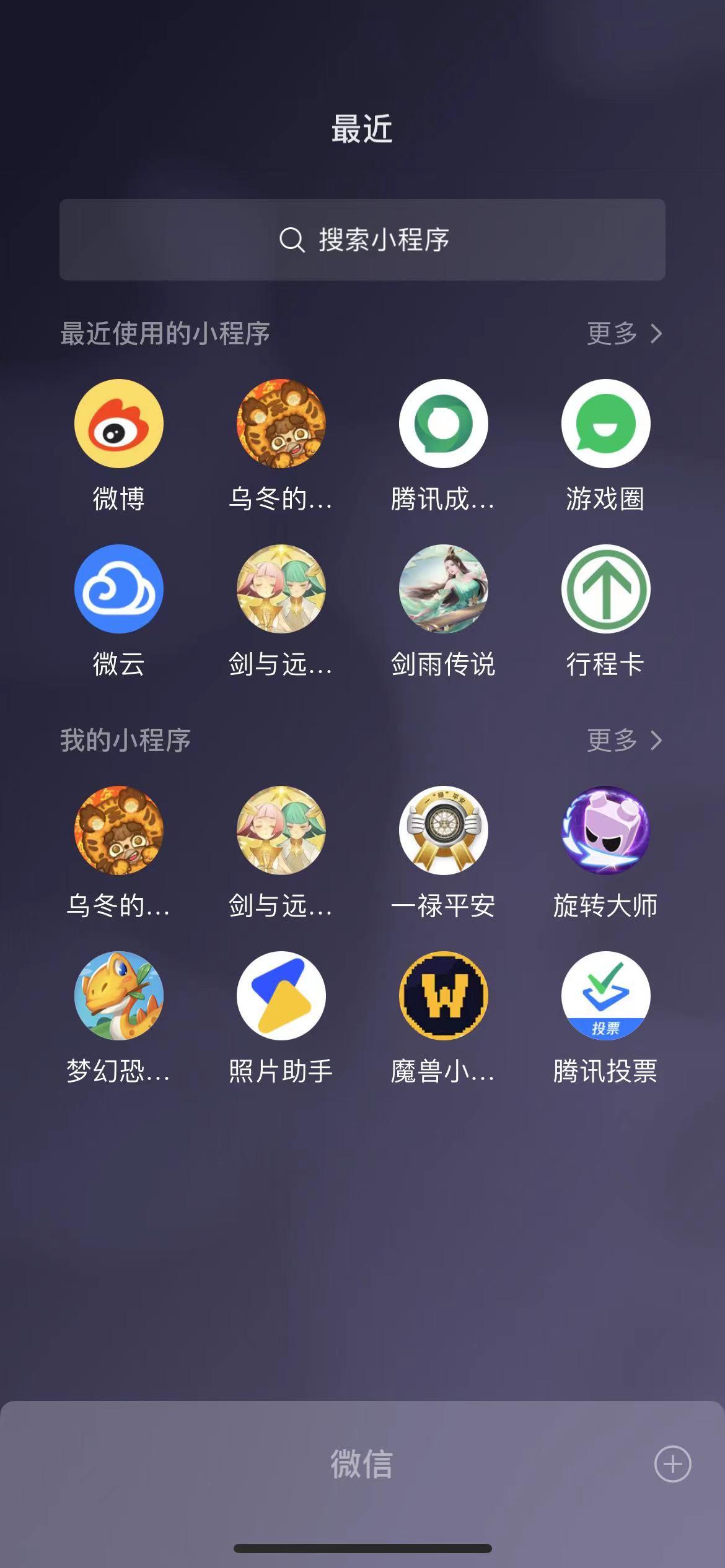Open 剑与远... under 最近使用的小程序
Screen dimensions: 725x1568
point(281,590)
